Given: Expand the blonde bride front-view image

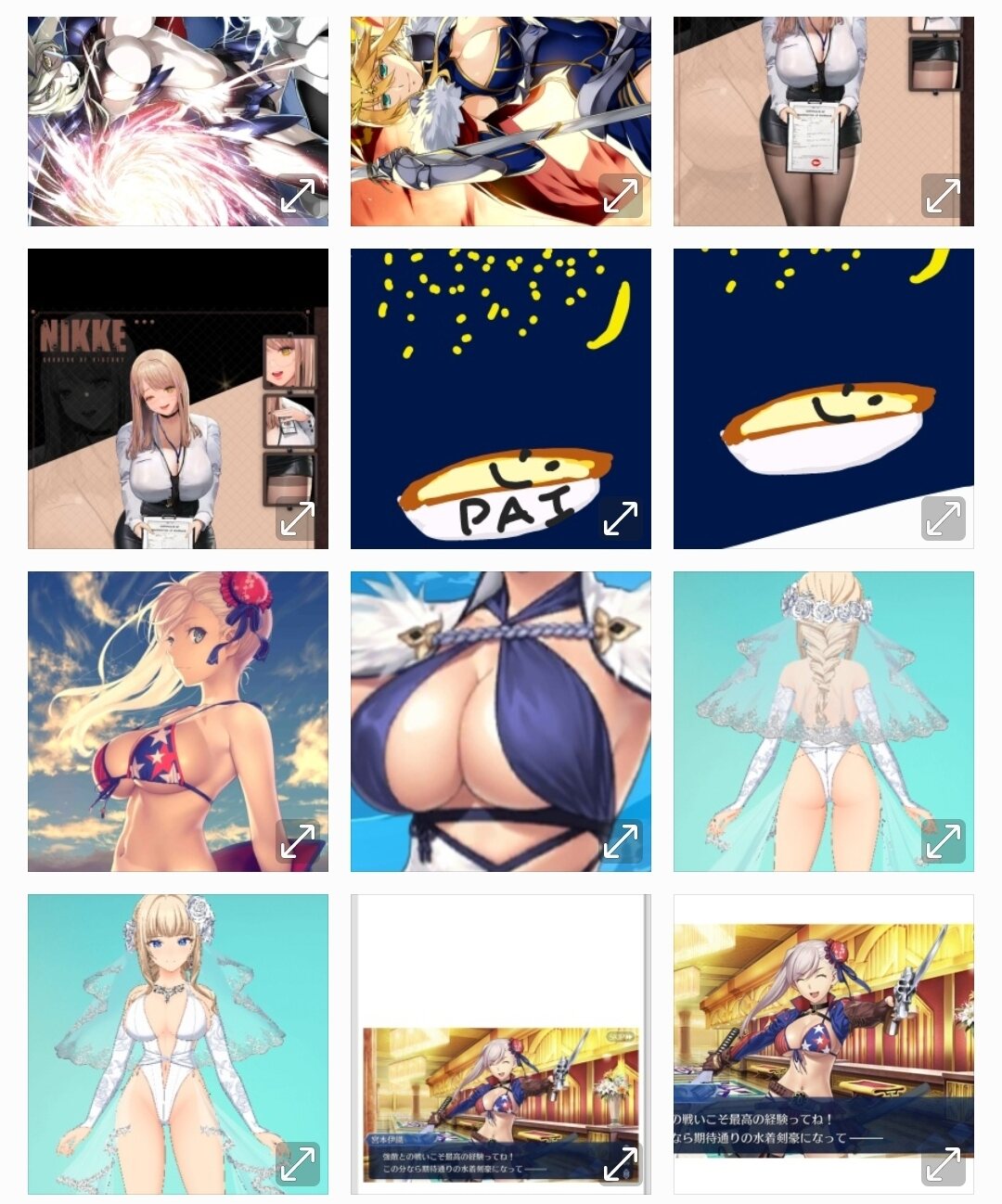Looking at the screenshot, I should 297,1164.
